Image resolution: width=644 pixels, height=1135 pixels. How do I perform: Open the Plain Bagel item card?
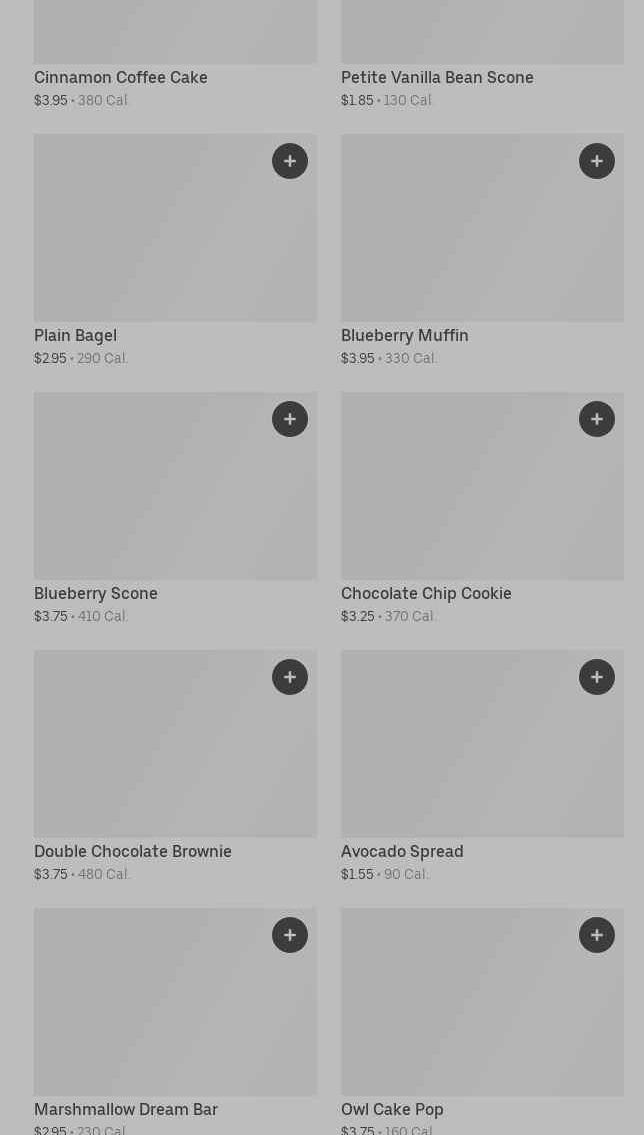150,240
